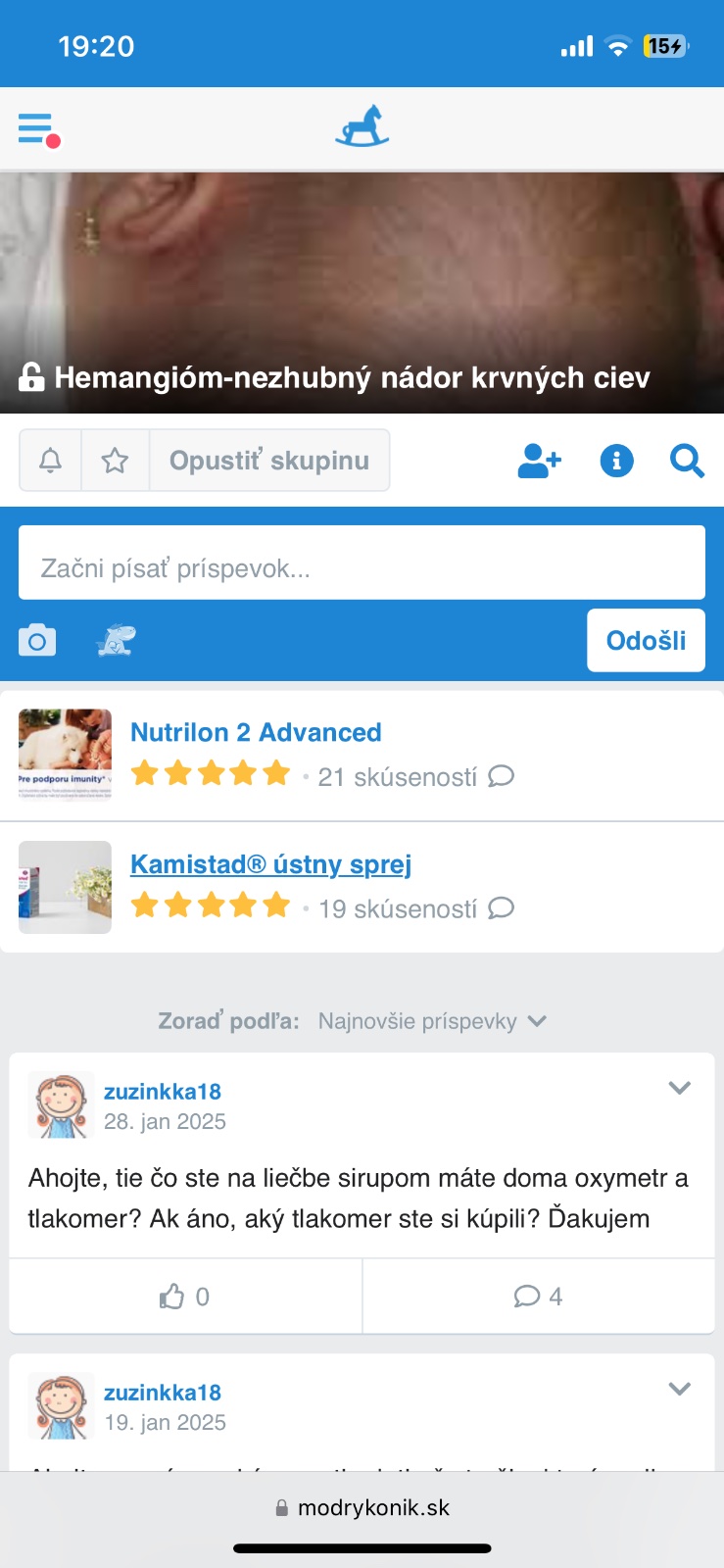The height and width of the screenshot is (1568, 724).
Task: Turn on group notifications bell
Action: 51,460
